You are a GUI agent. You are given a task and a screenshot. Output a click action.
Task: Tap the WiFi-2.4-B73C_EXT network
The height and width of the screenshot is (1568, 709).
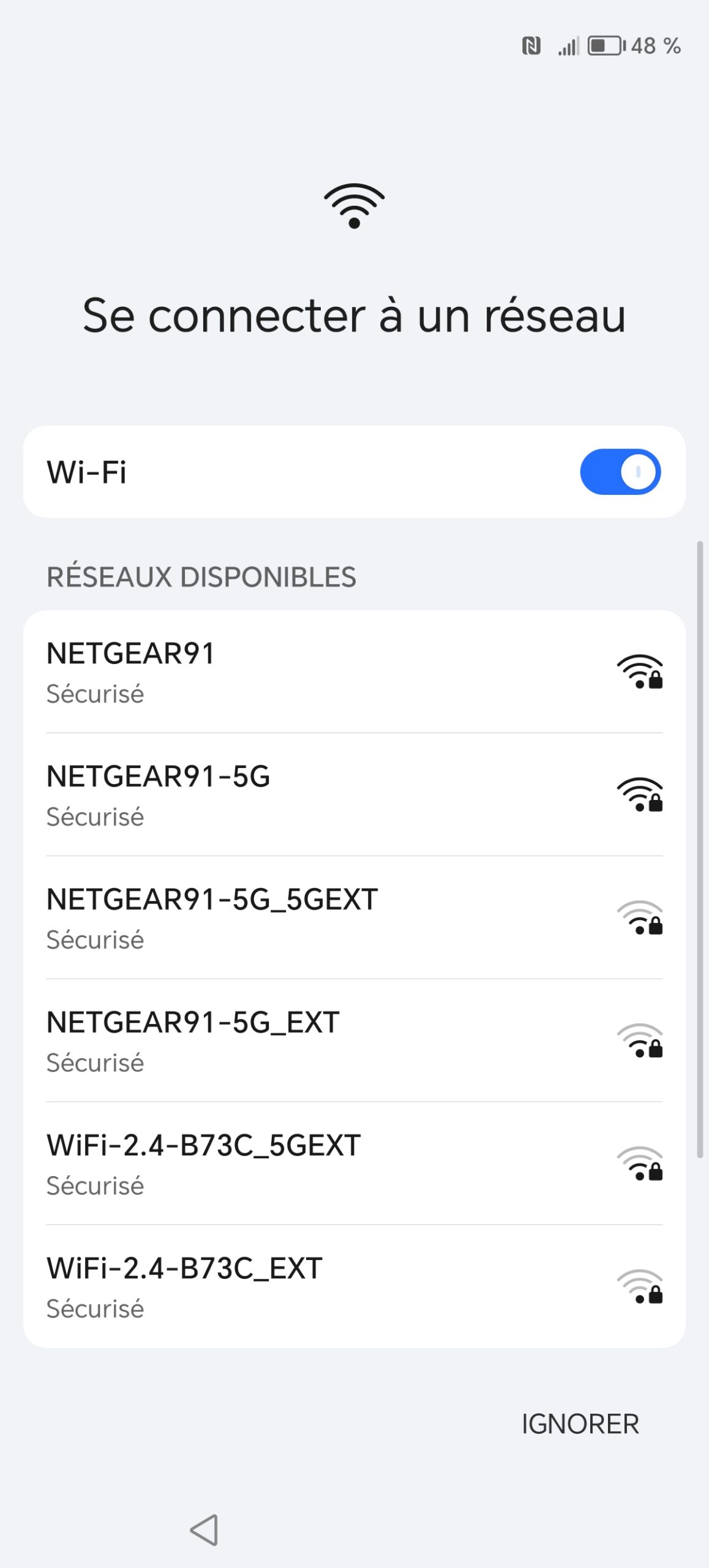(354, 1287)
